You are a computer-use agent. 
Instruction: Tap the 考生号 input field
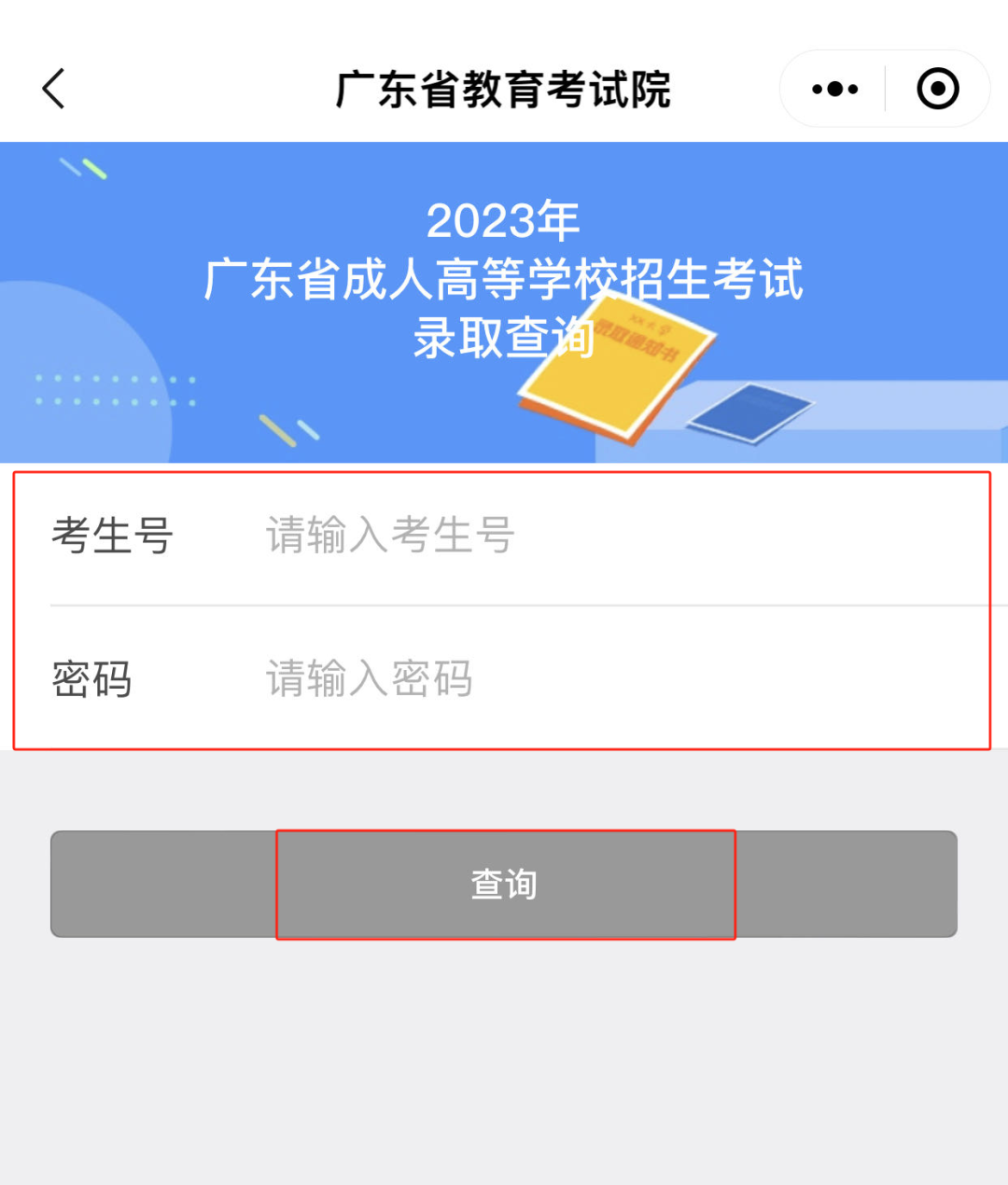(x=560, y=536)
